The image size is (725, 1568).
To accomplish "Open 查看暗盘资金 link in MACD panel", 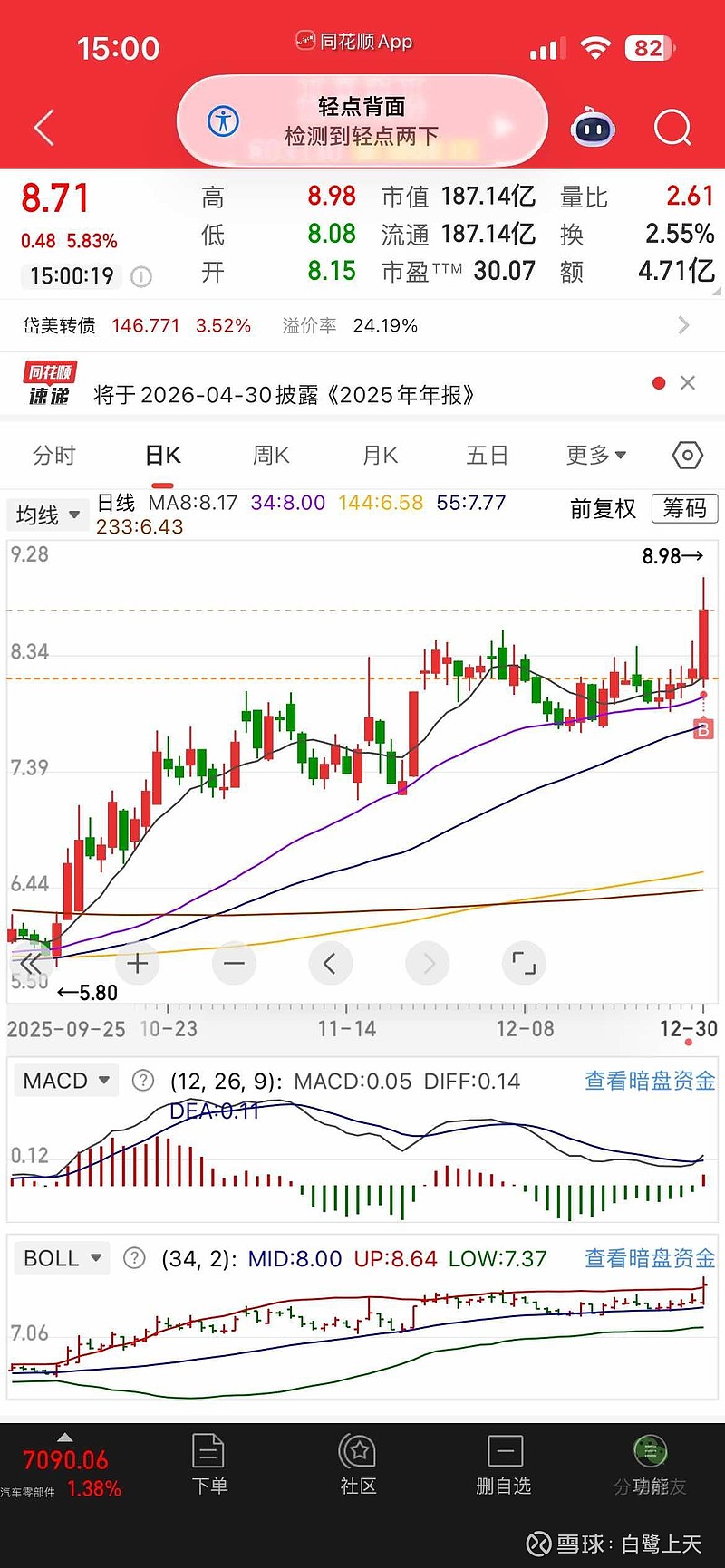I will pyautogui.click(x=647, y=1080).
